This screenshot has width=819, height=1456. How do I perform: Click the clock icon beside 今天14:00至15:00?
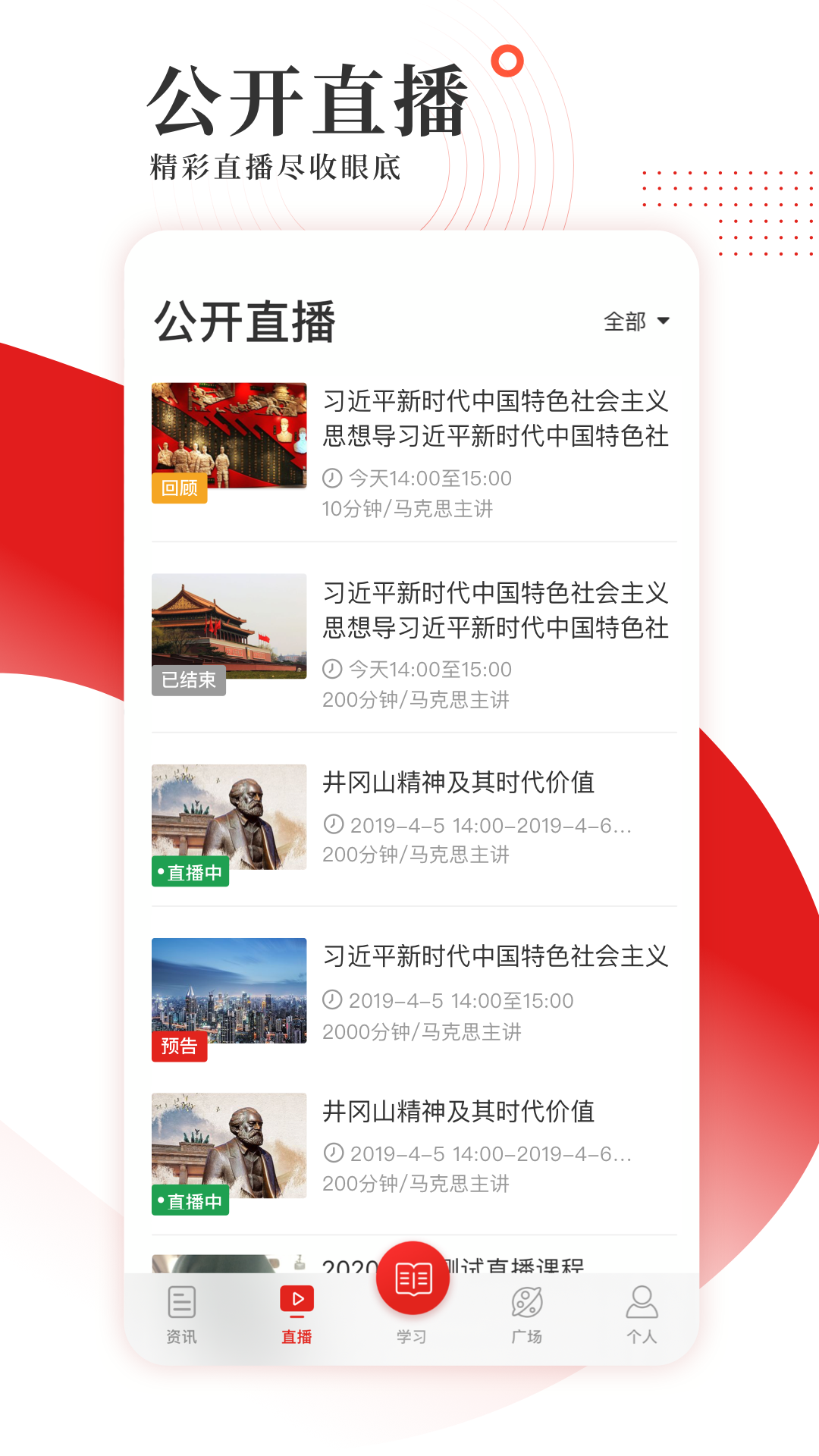(331, 479)
